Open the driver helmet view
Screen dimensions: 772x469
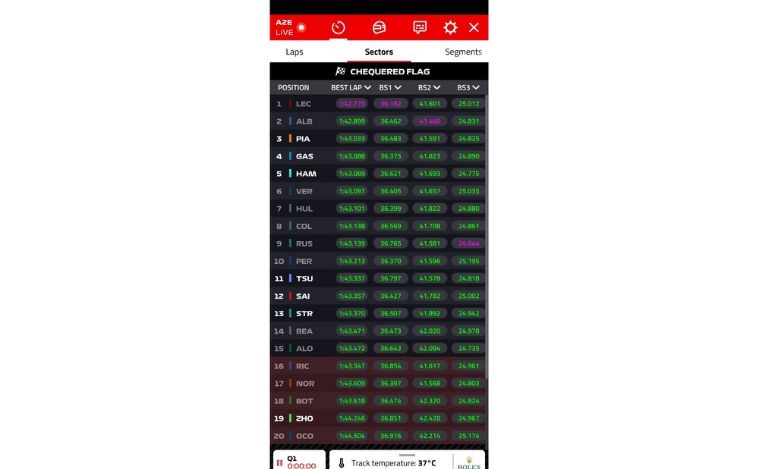pos(380,28)
